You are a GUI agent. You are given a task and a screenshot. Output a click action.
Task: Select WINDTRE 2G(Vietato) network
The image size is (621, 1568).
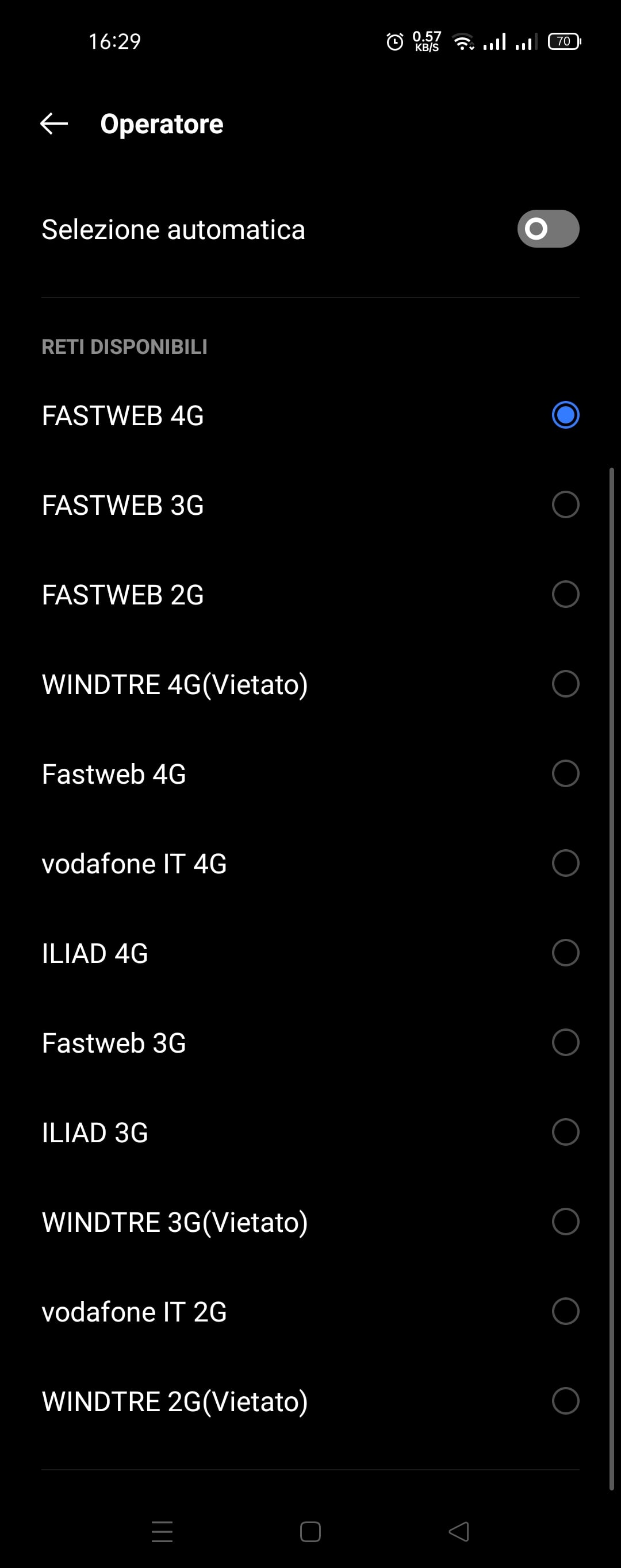click(564, 1401)
